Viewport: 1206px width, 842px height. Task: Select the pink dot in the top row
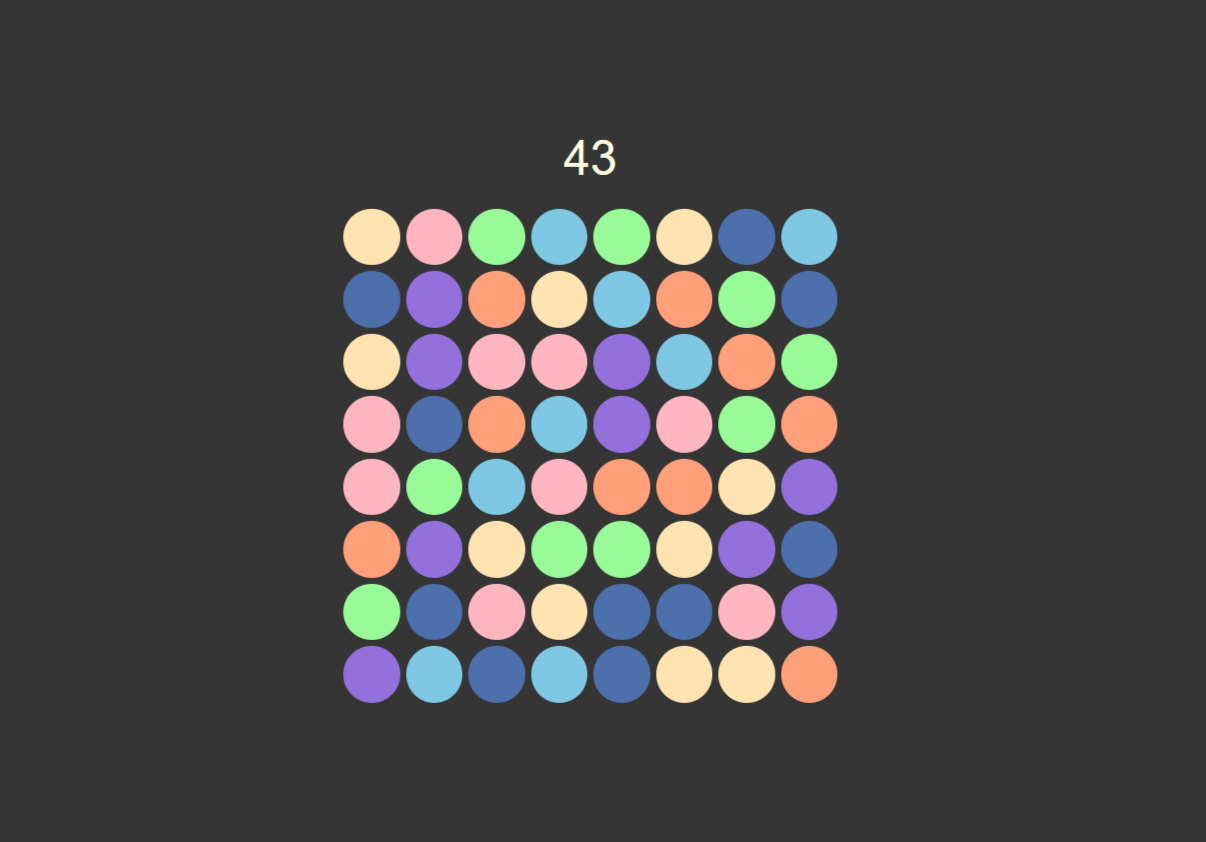434,237
